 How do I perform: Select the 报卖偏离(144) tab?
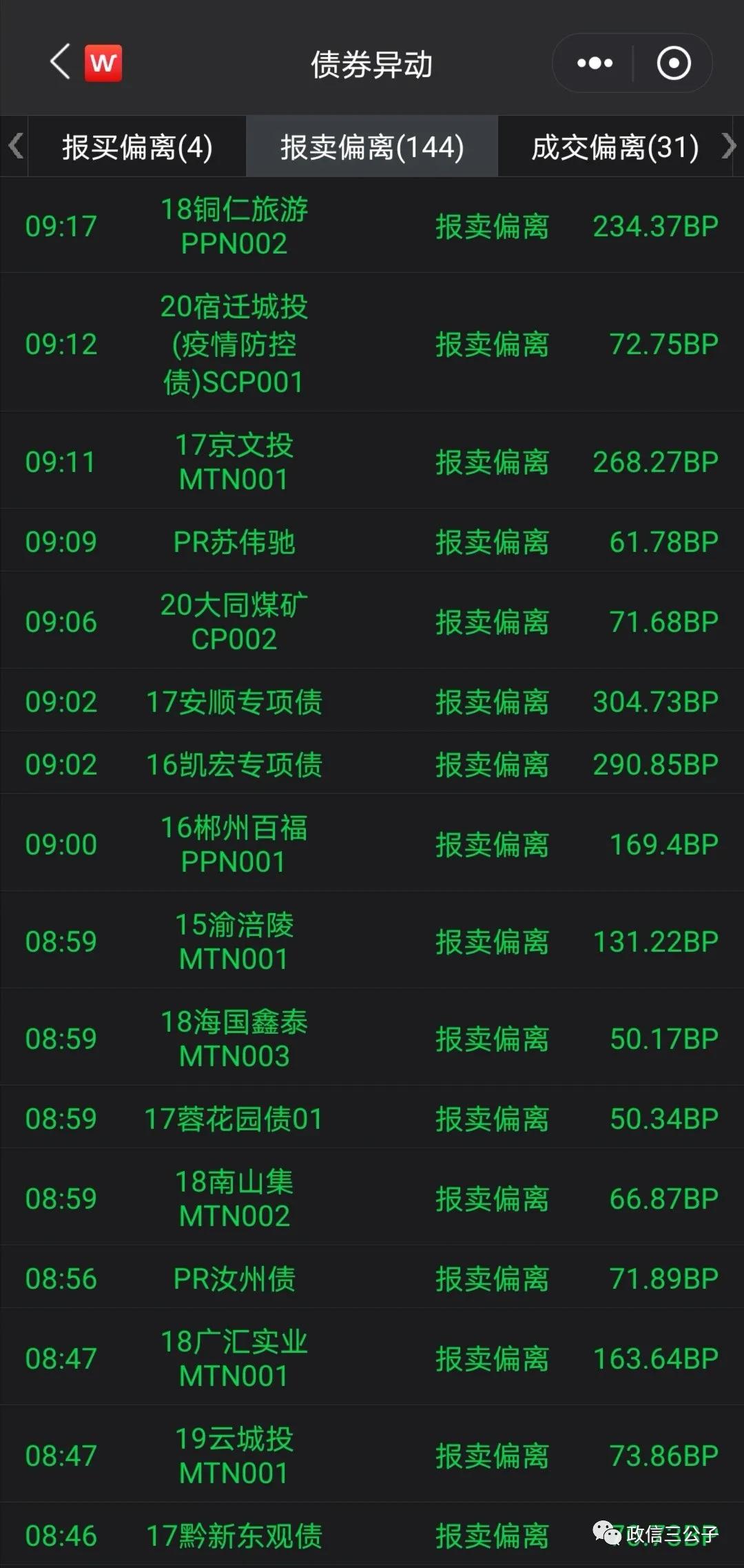coord(372,147)
